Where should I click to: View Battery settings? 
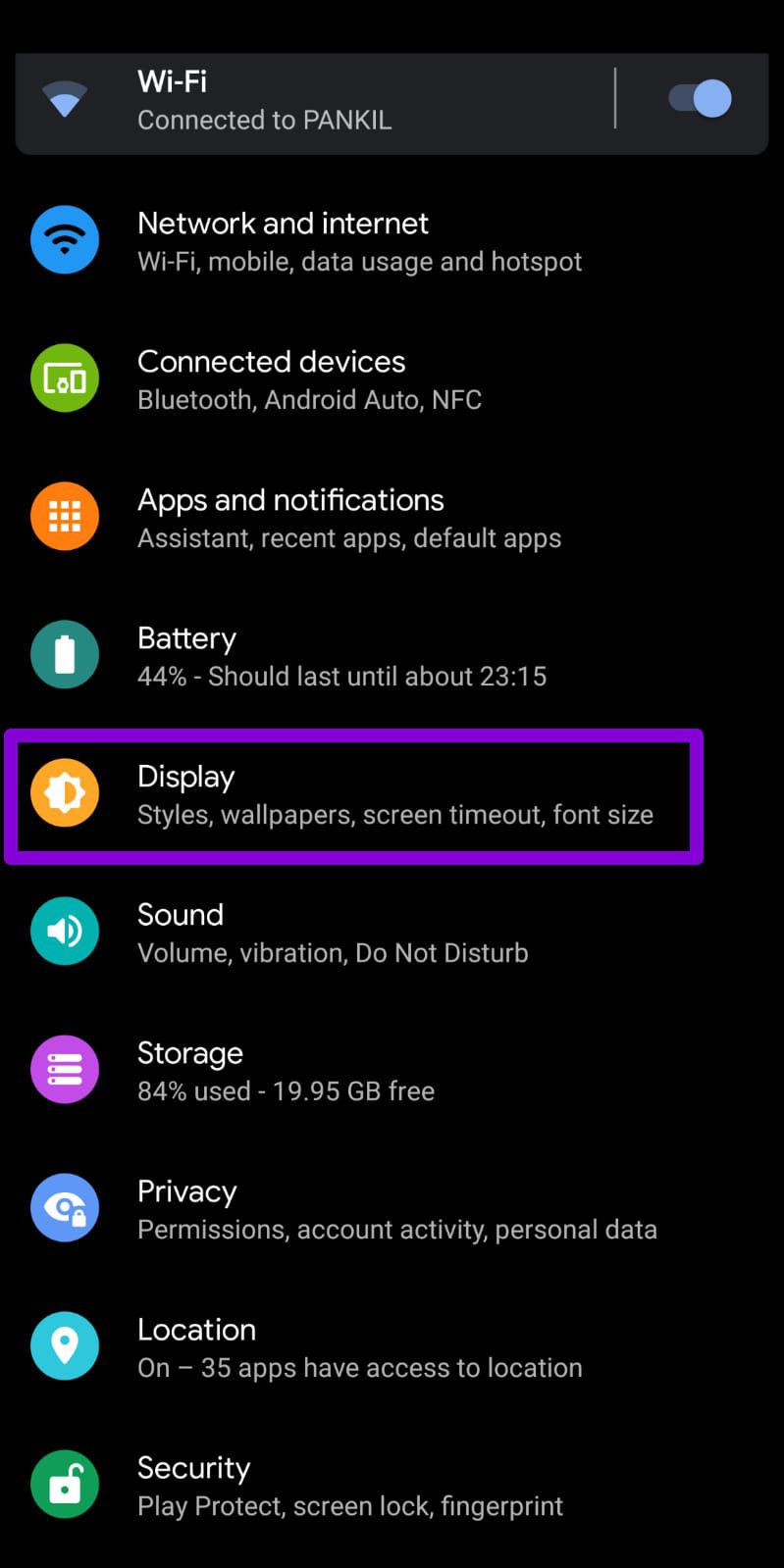coord(340,656)
